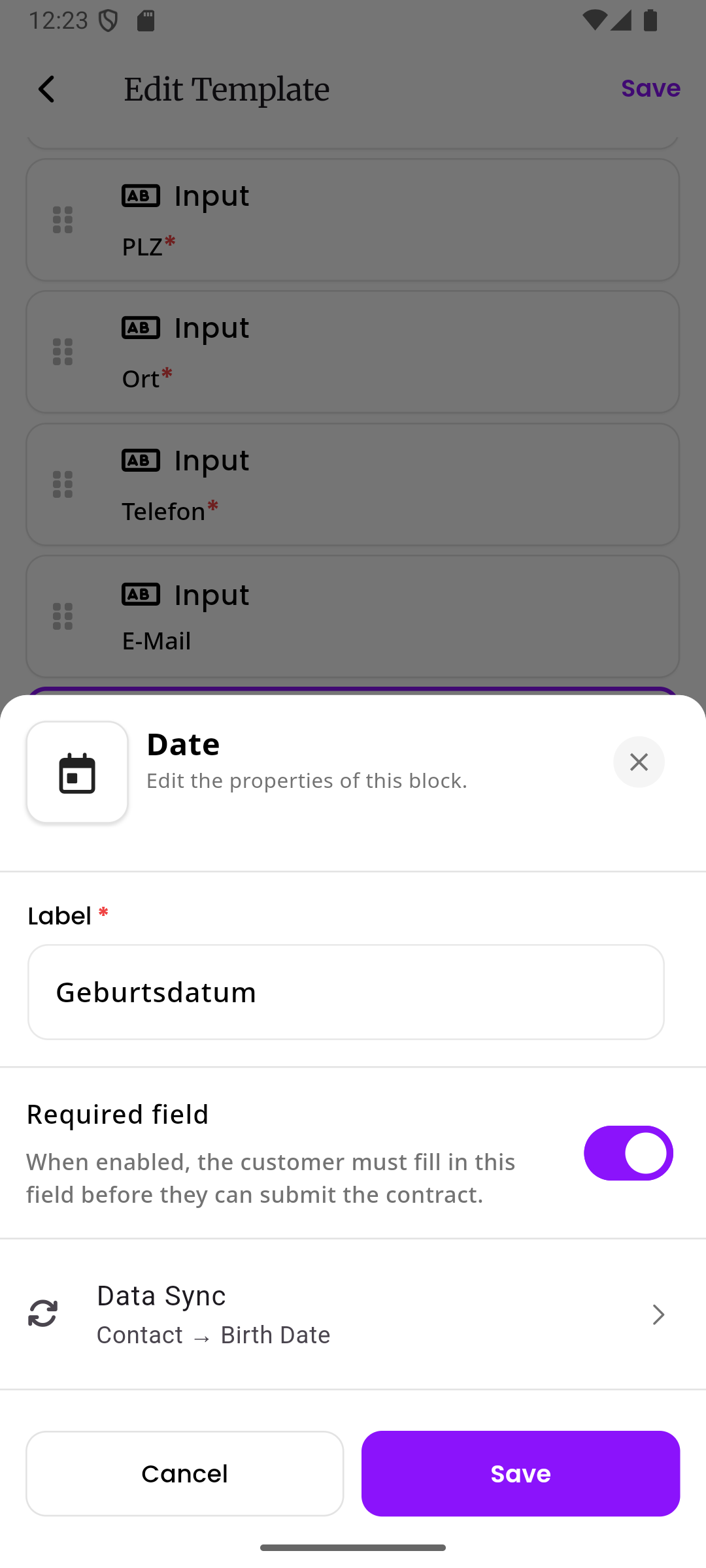Viewport: 706px width, 1568px height.
Task: Close the Date block editor
Action: tap(639, 762)
